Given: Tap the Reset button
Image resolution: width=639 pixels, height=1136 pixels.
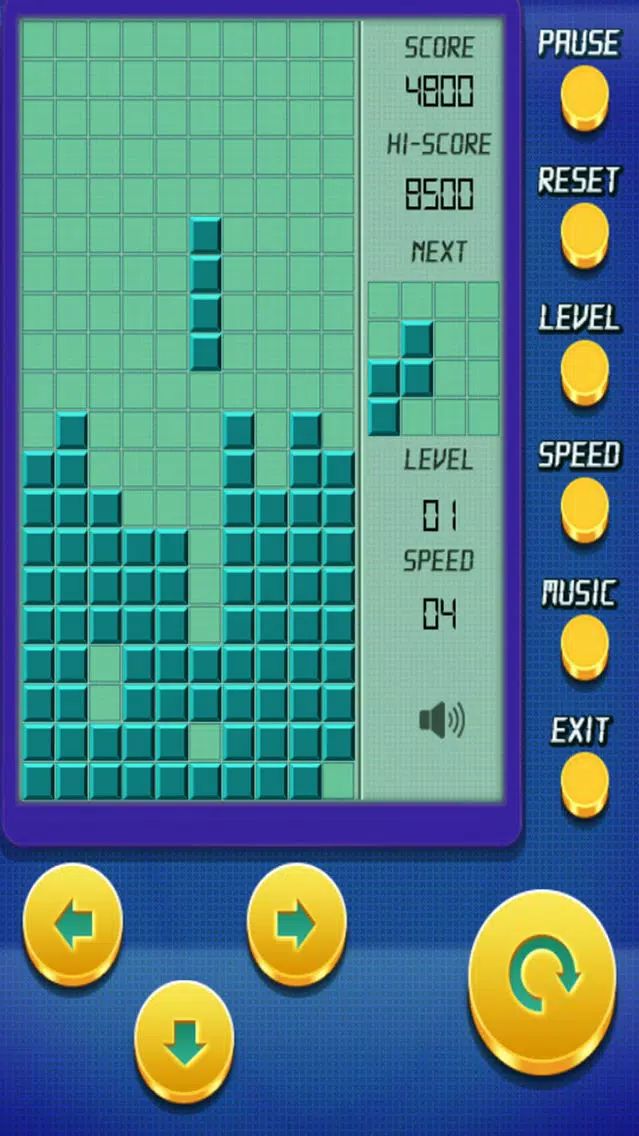Looking at the screenshot, I should [584, 235].
